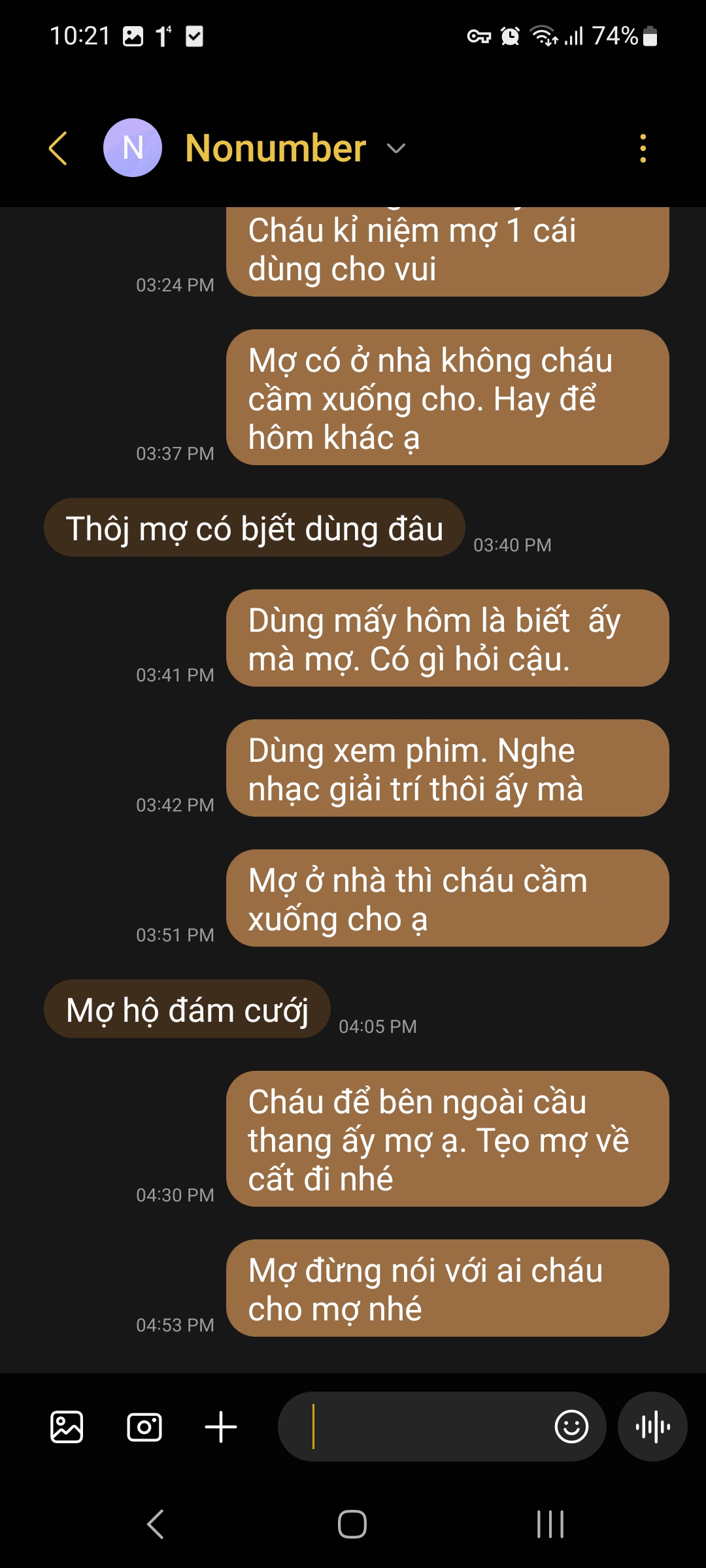Open the camera to take a photo
Image resolution: width=706 pixels, height=1568 pixels.
[x=144, y=1427]
